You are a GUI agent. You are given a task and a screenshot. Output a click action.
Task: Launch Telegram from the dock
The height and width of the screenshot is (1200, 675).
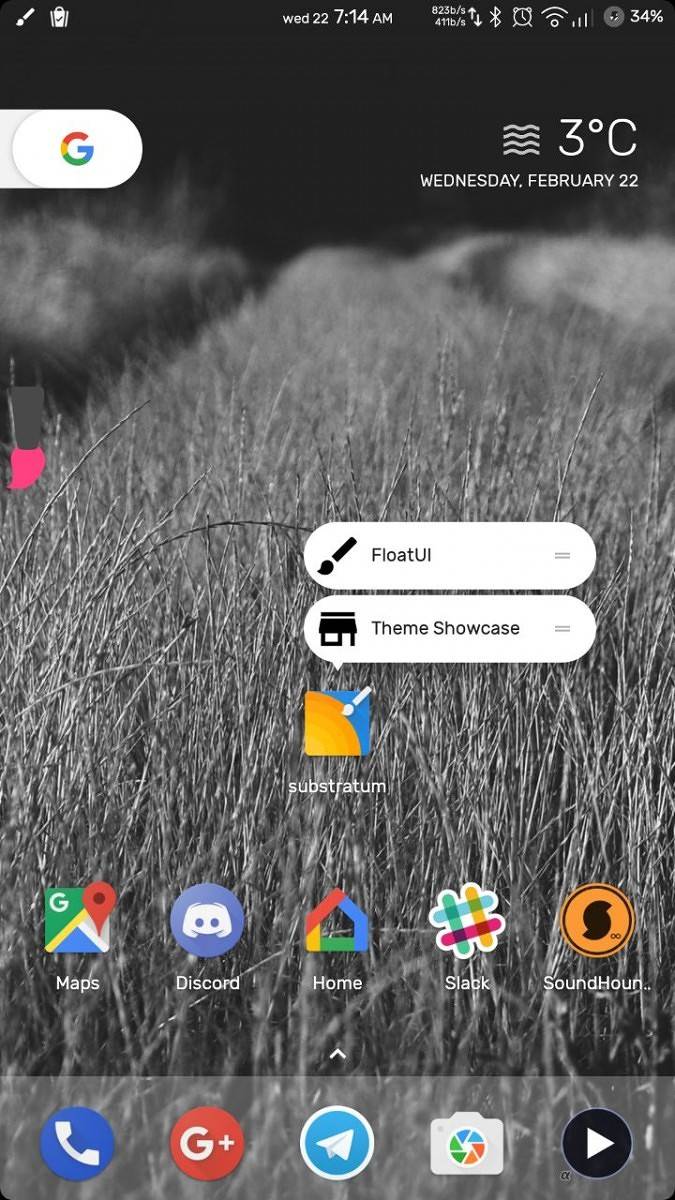pyautogui.click(x=337, y=1143)
